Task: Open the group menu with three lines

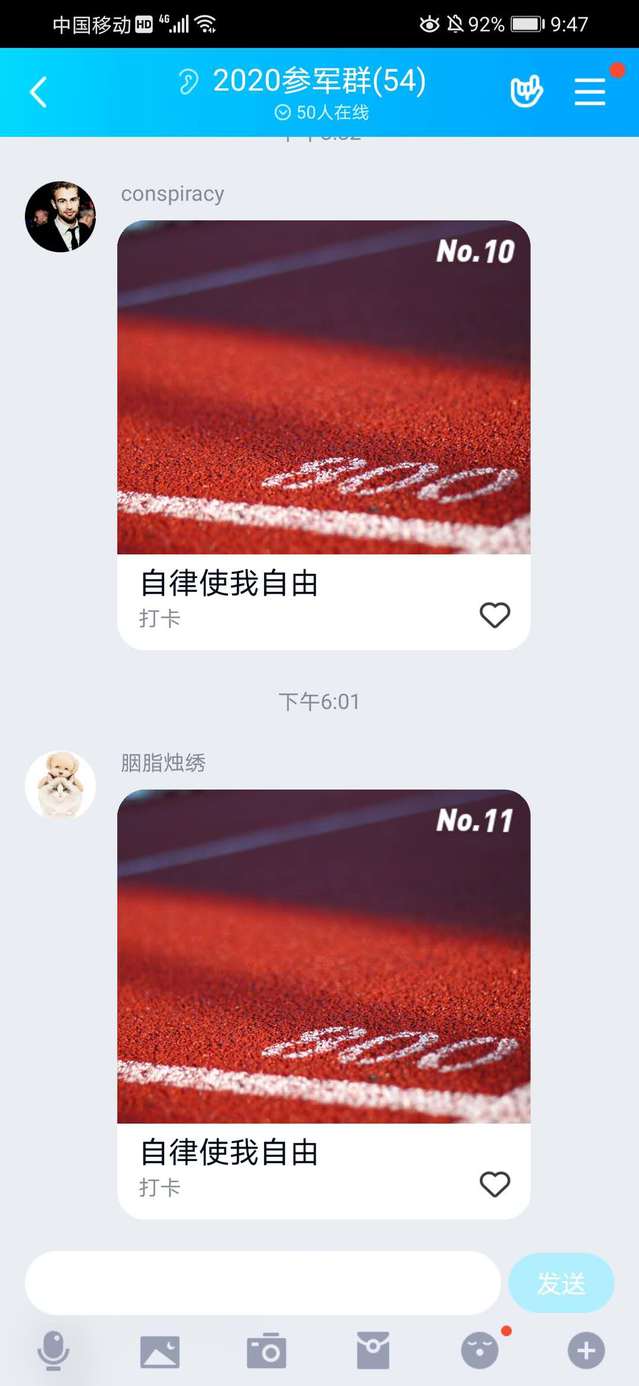Action: [590, 92]
